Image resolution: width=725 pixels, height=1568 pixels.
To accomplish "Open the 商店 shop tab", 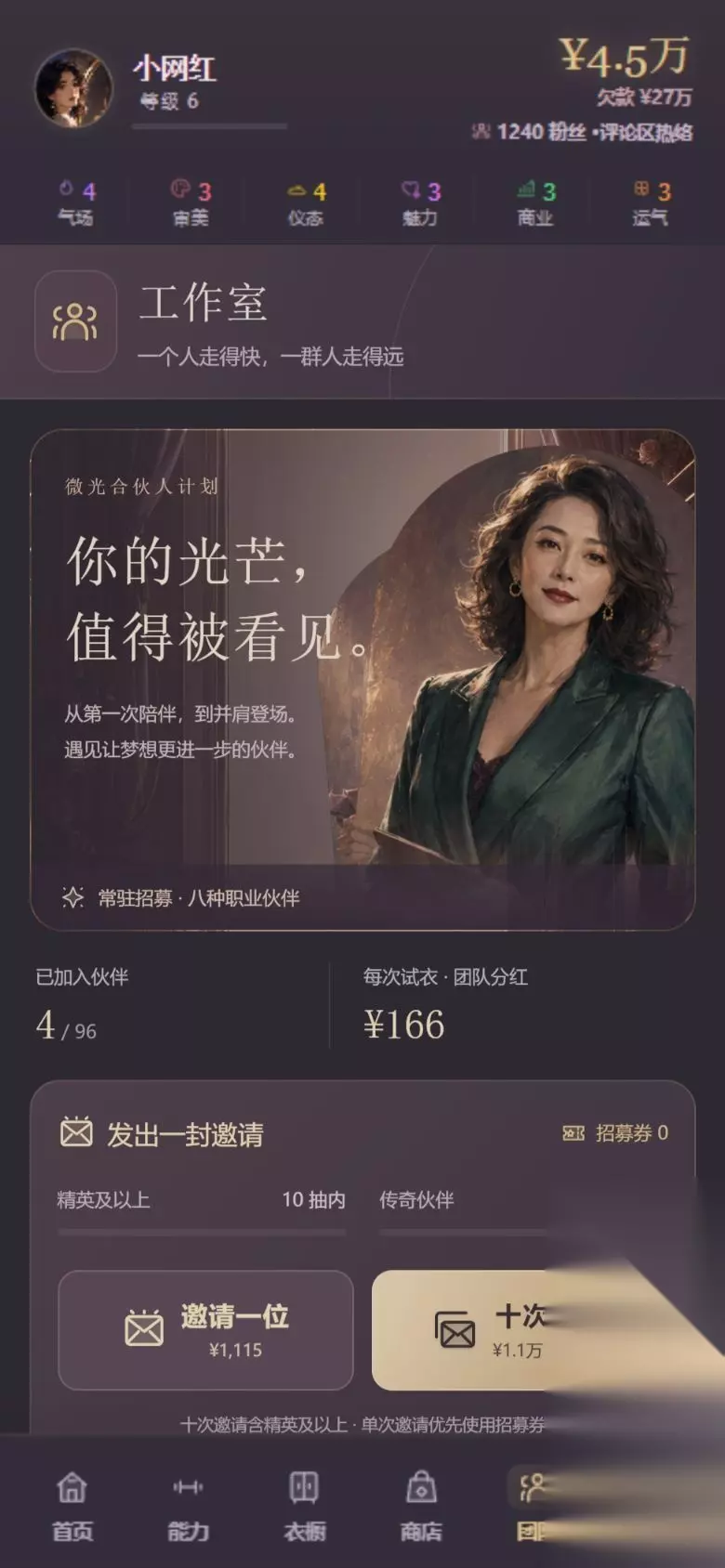I will 420,1506.
